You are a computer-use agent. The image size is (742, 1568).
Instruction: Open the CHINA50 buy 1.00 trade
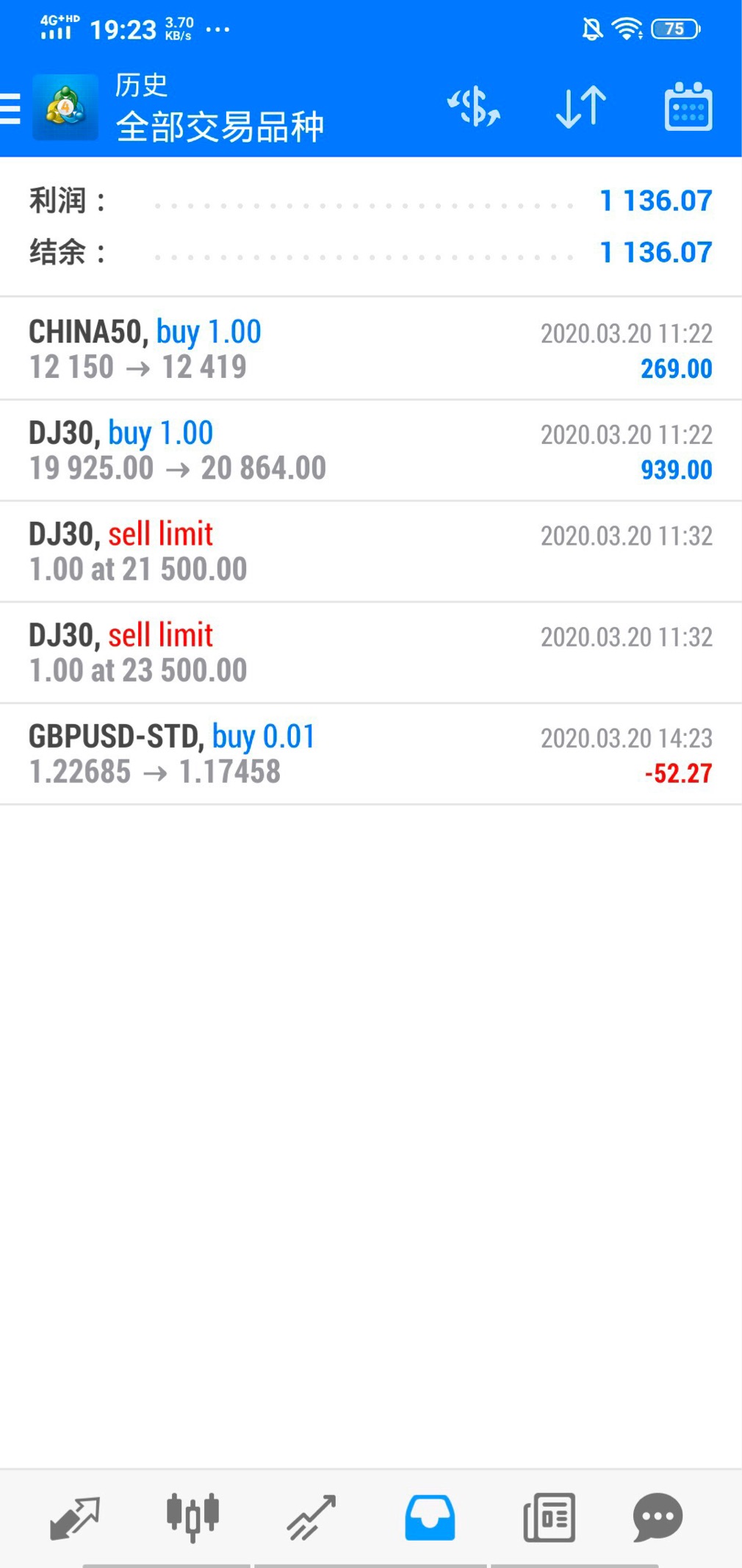370,349
